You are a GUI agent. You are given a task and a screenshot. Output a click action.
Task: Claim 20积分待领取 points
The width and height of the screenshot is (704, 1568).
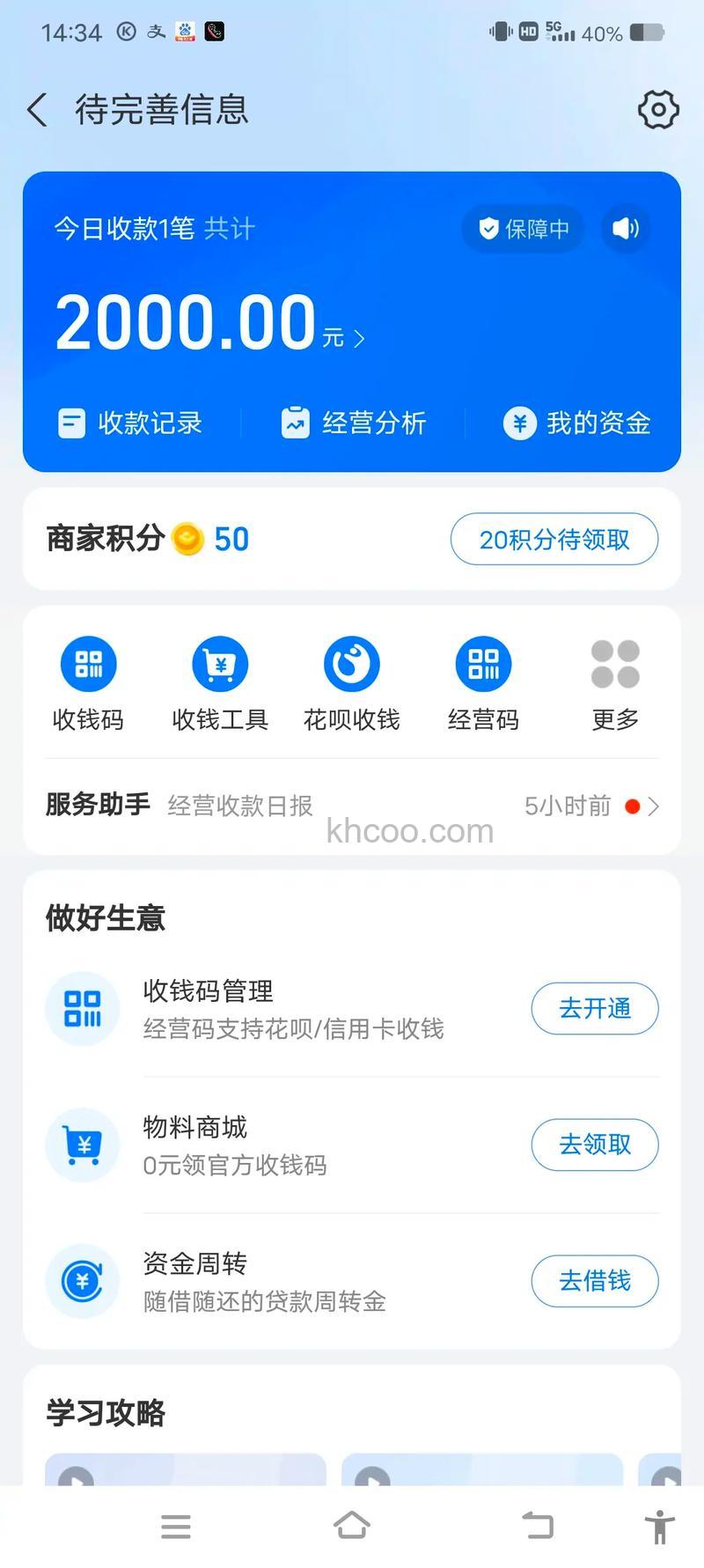[x=554, y=539]
